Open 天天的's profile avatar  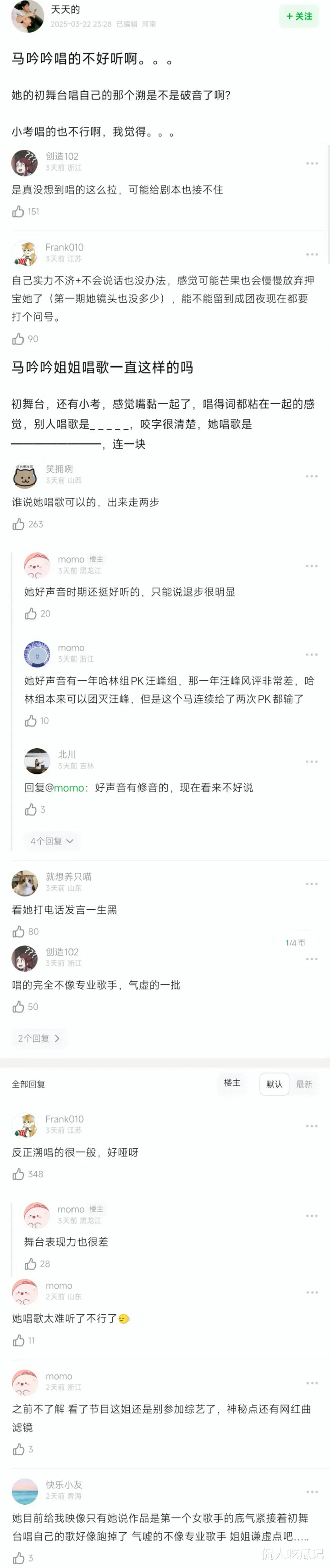(x=27, y=17)
